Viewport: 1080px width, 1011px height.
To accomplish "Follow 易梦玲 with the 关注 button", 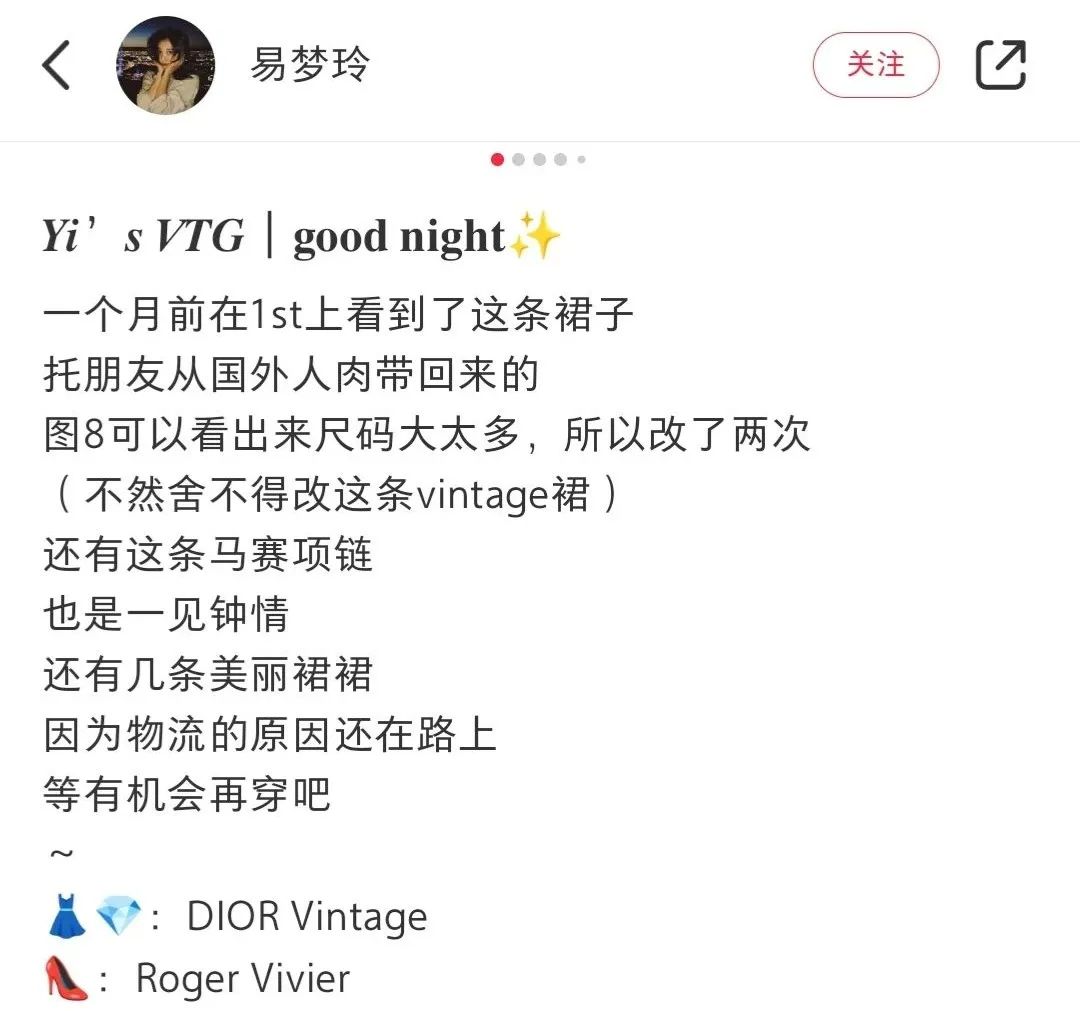I will coord(875,65).
